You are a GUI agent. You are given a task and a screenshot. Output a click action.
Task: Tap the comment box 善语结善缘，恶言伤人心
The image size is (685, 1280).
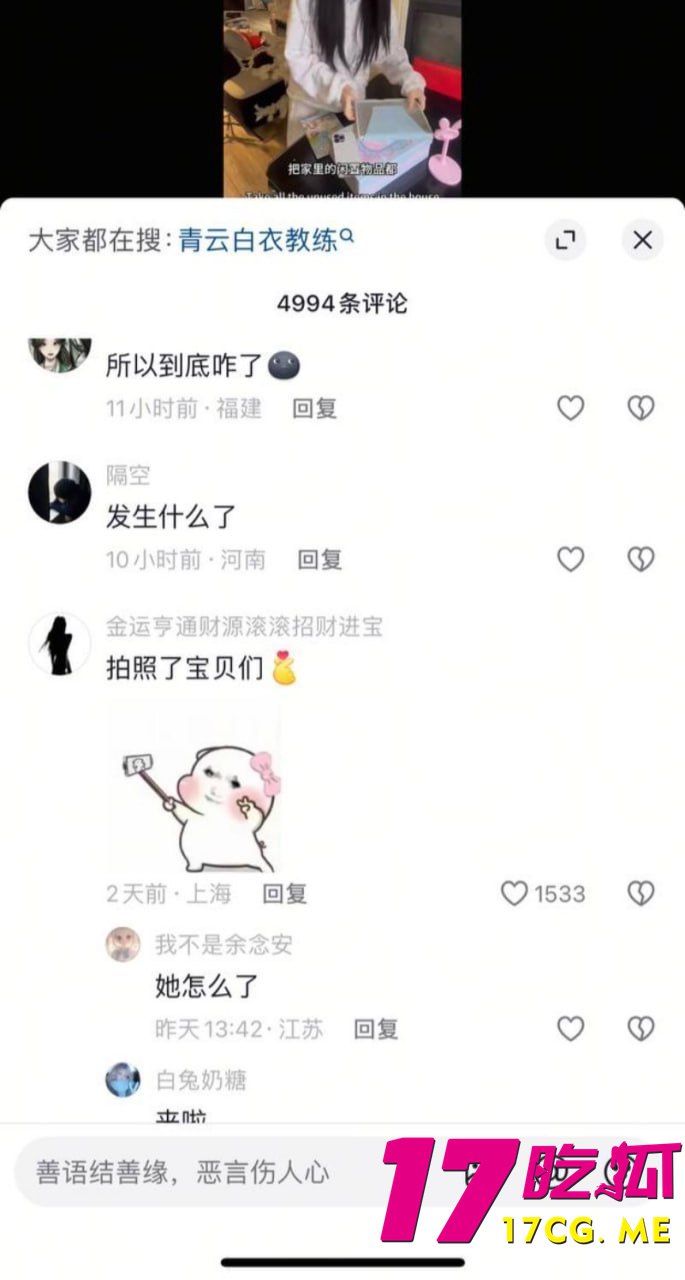click(183, 1172)
